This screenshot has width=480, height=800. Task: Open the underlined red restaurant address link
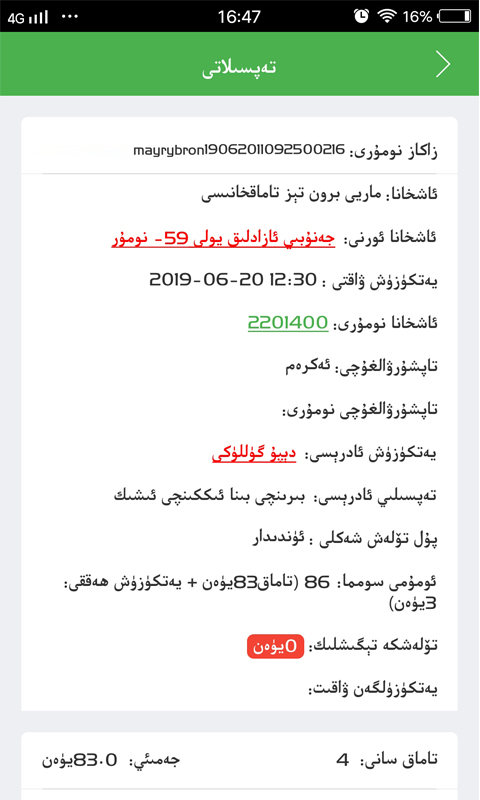click(223, 238)
